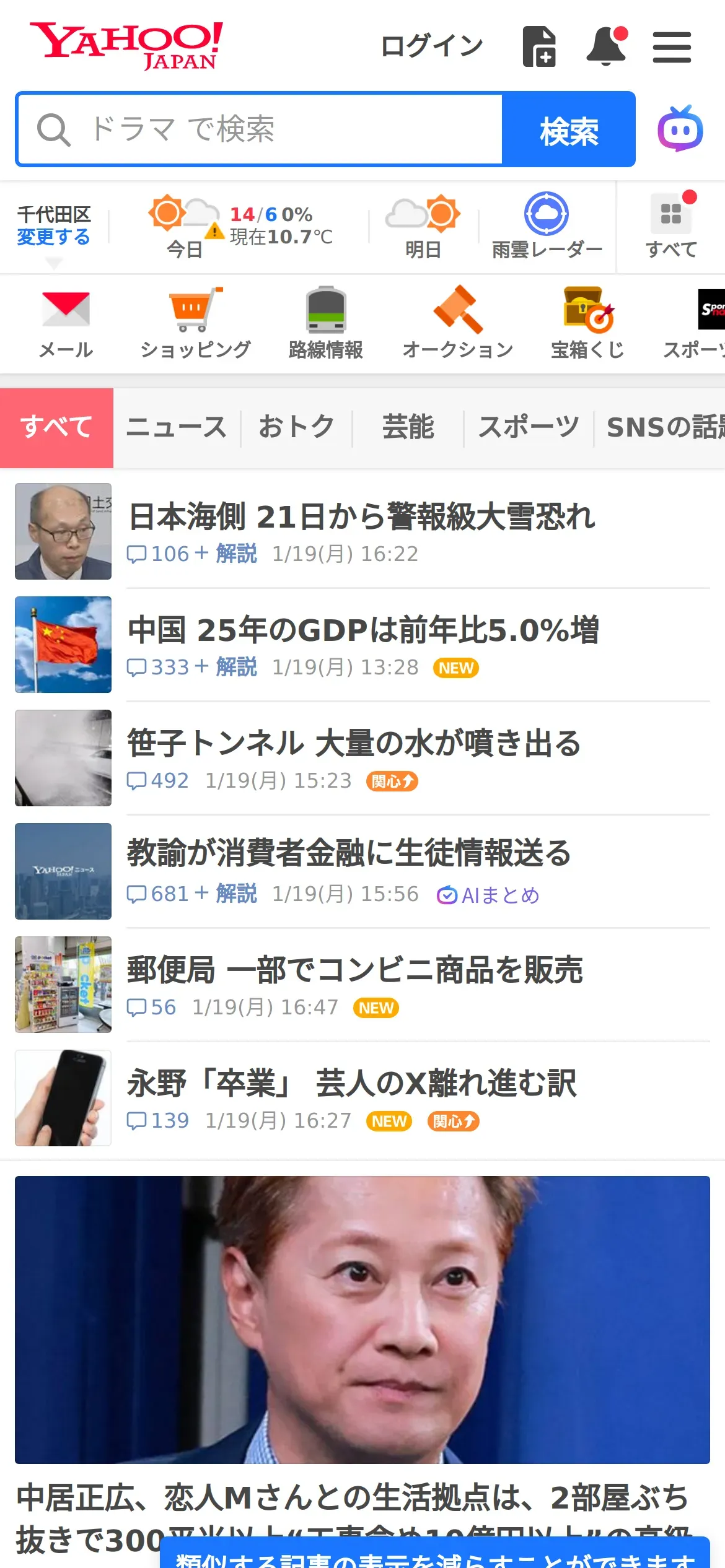Switch to the 芸能 tab

408,427
